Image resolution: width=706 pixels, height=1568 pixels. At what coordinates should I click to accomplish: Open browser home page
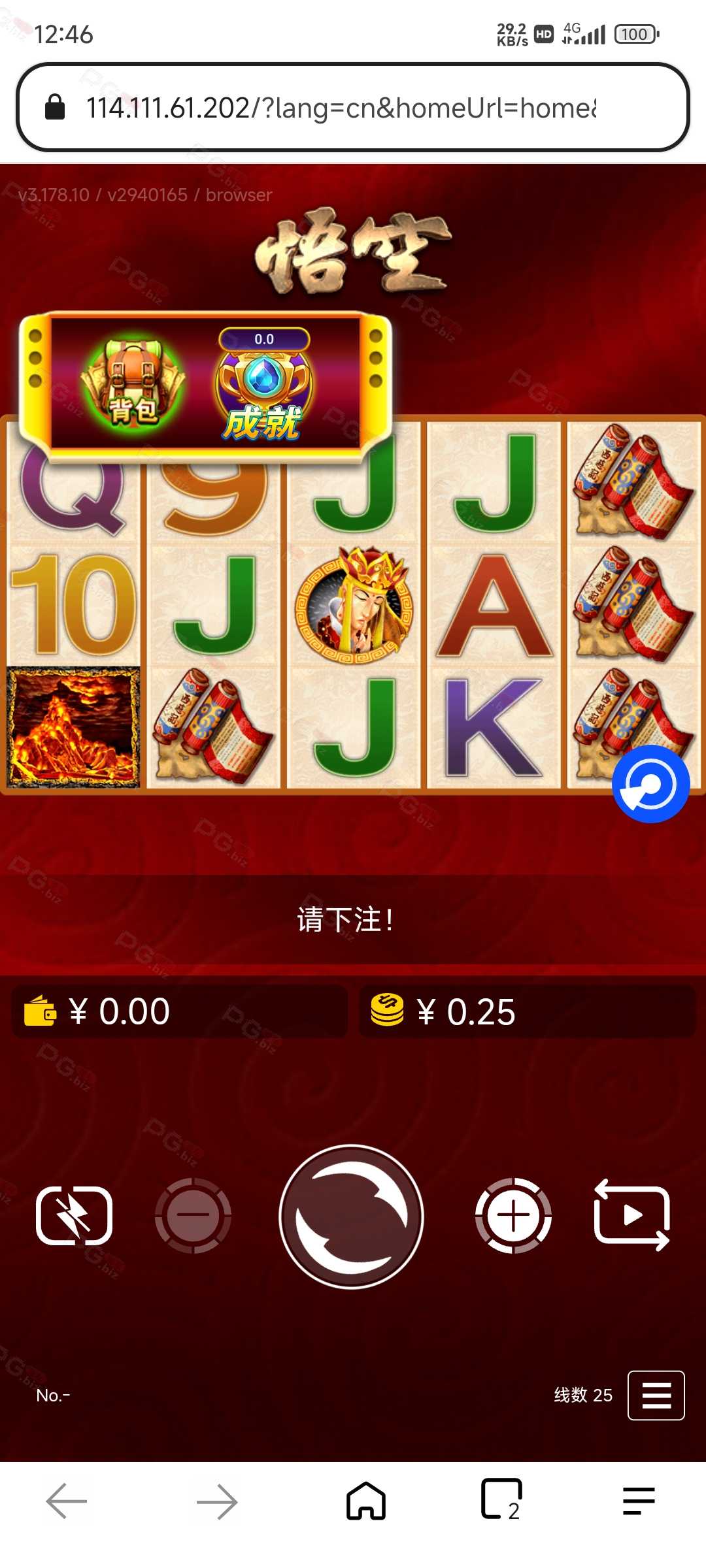(365, 1501)
